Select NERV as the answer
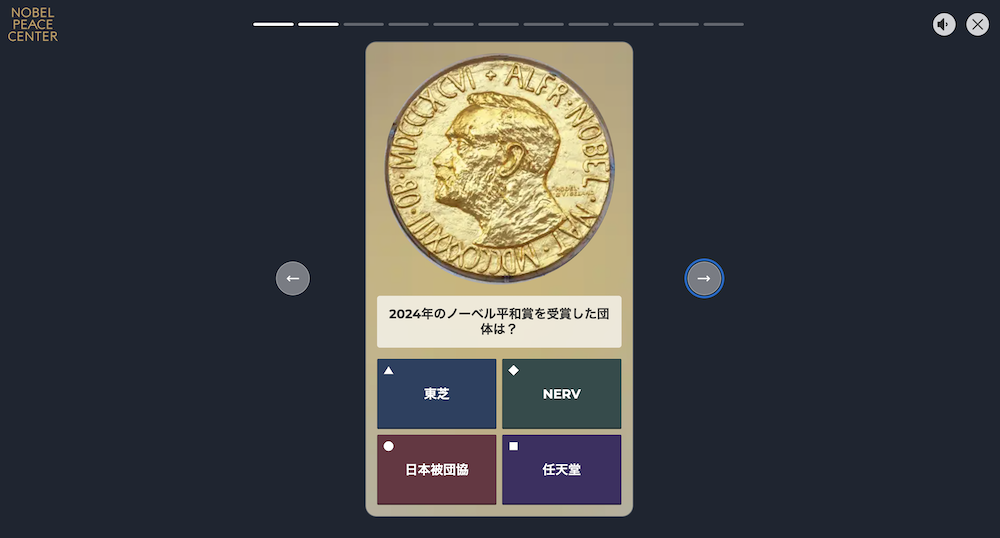The height and width of the screenshot is (538, 1000). 561,394
